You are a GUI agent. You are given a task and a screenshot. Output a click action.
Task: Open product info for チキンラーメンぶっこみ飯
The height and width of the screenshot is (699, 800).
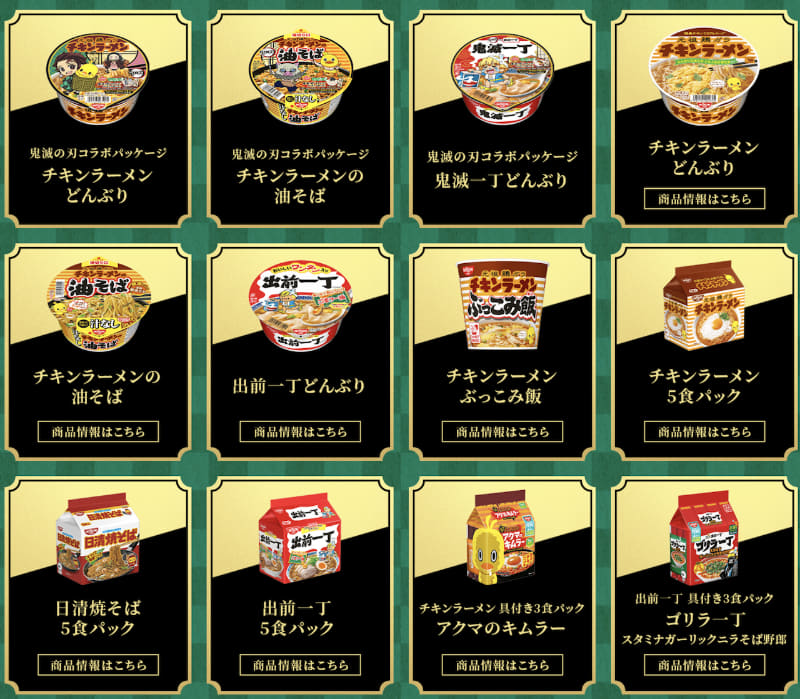pyautogui.click(x=502, y=432)
